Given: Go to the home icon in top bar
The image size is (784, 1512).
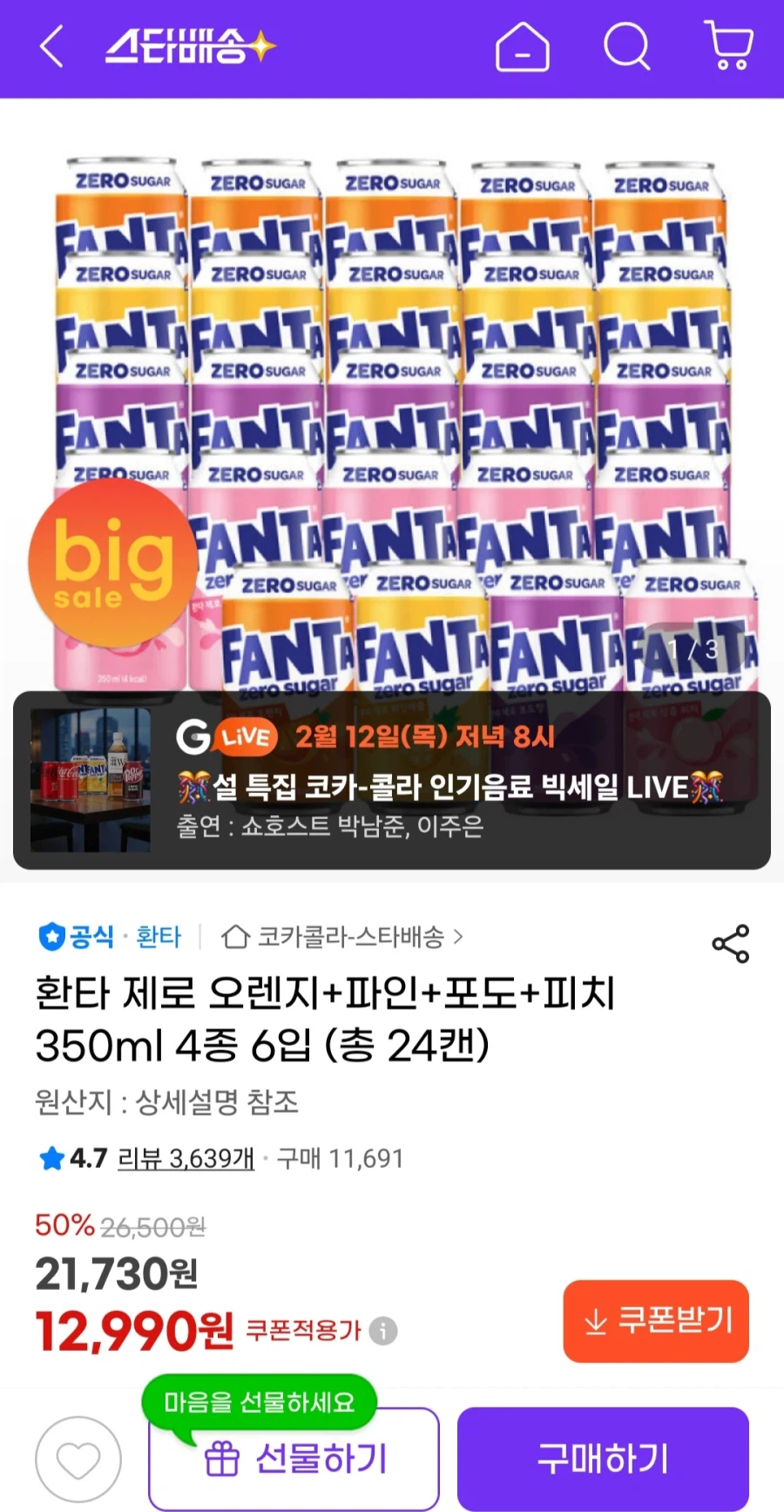Looking at the screenshot, I should 522,48.
